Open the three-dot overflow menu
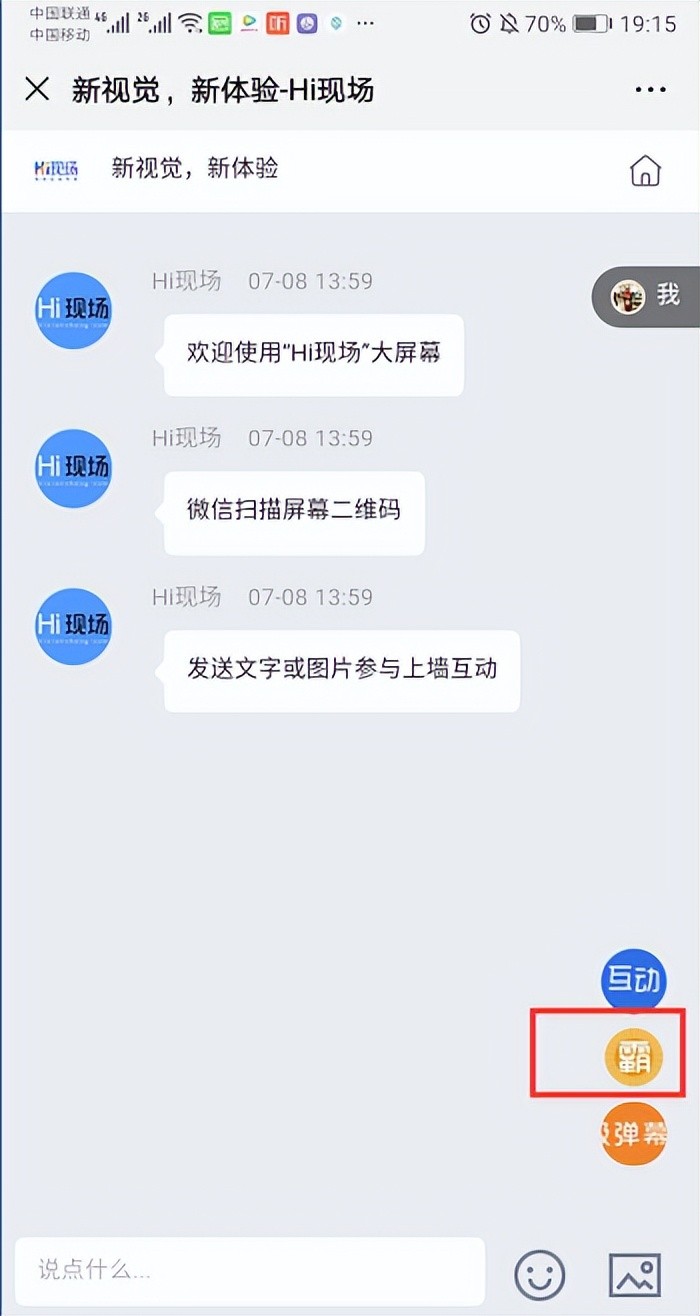The image size is (700, 1316). point(650,90)
